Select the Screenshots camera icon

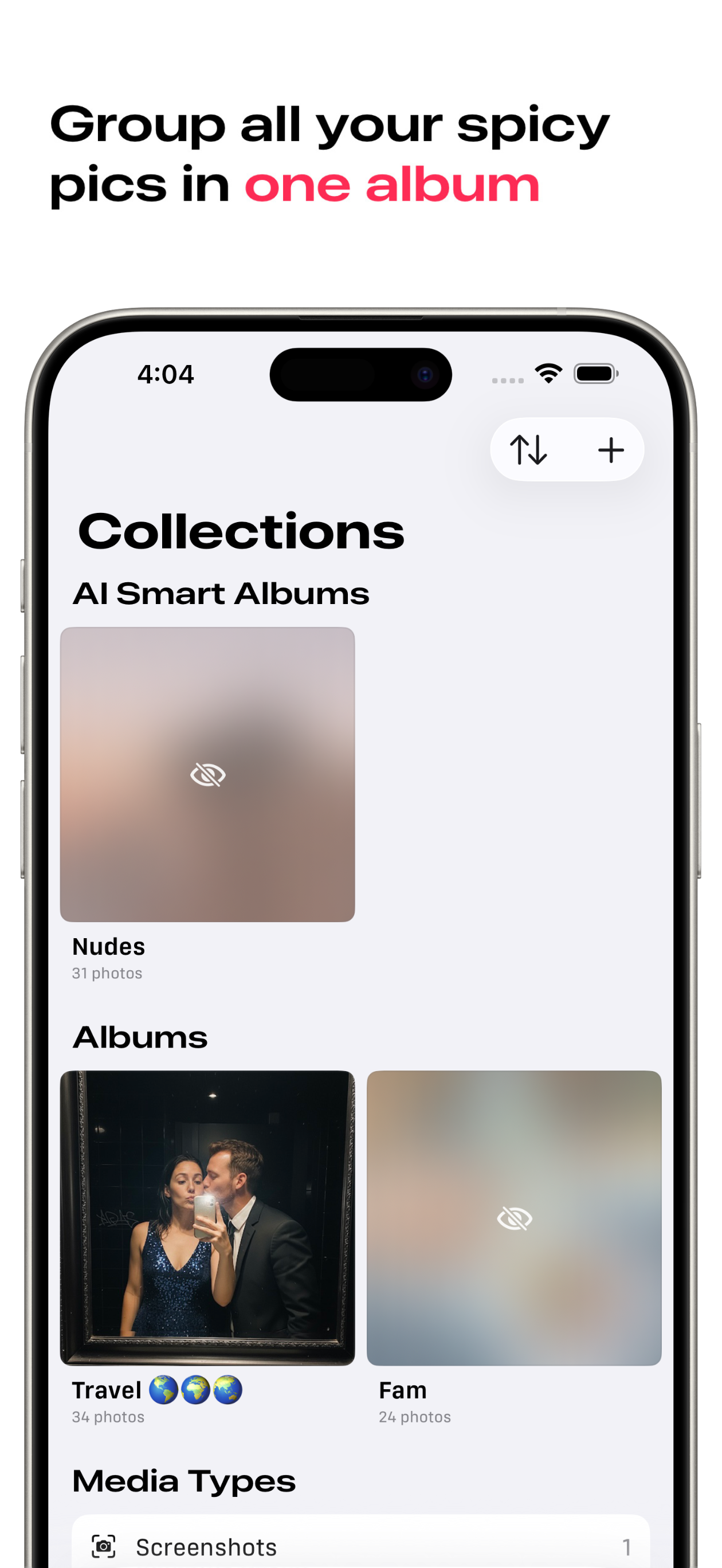coord(106,1545)
